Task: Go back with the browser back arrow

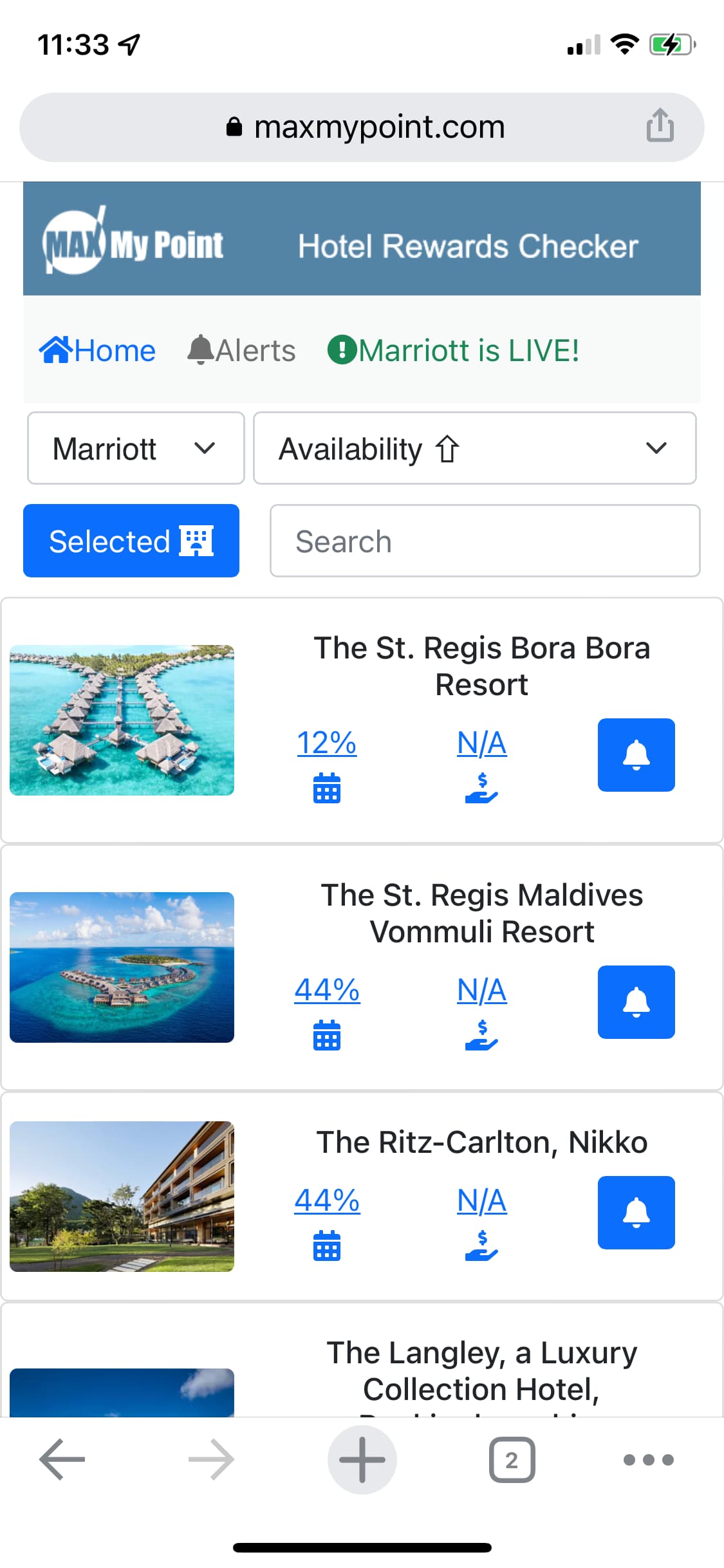Action: point(62,1459)
